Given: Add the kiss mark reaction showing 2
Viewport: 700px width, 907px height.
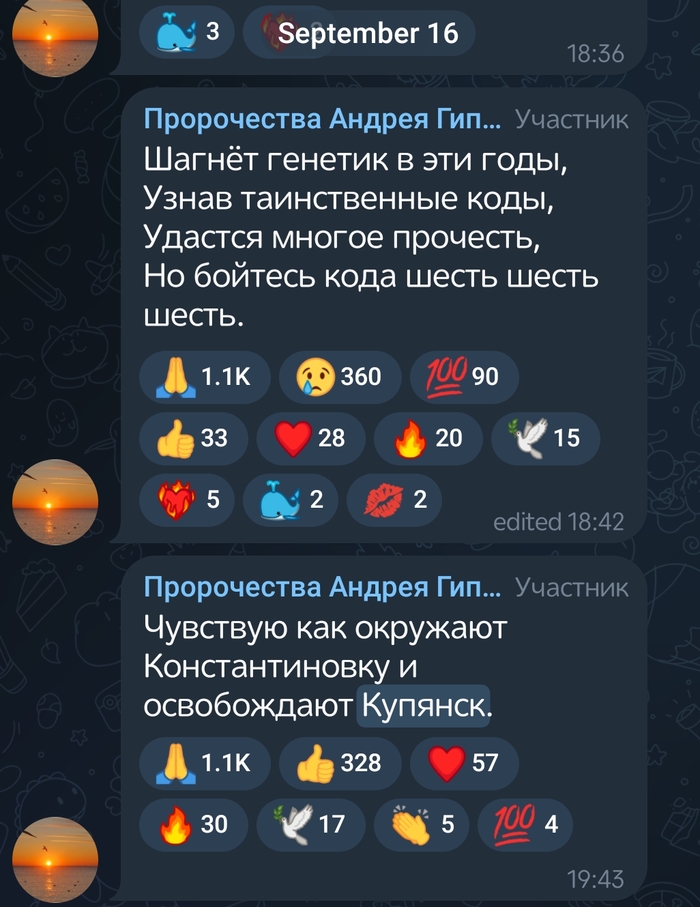Looking at the screenshot, I should (394, 497).
